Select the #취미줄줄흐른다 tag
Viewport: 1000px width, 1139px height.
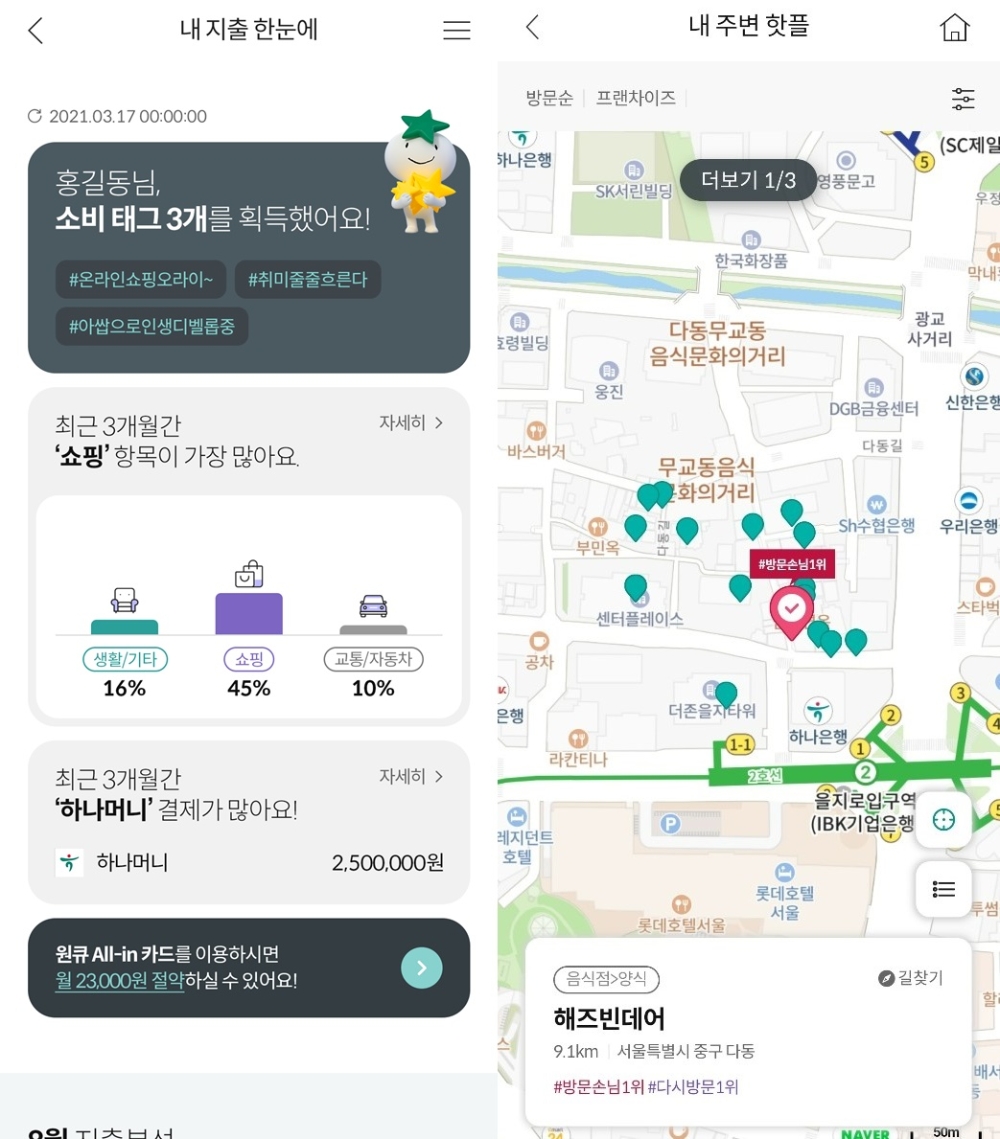307,280
